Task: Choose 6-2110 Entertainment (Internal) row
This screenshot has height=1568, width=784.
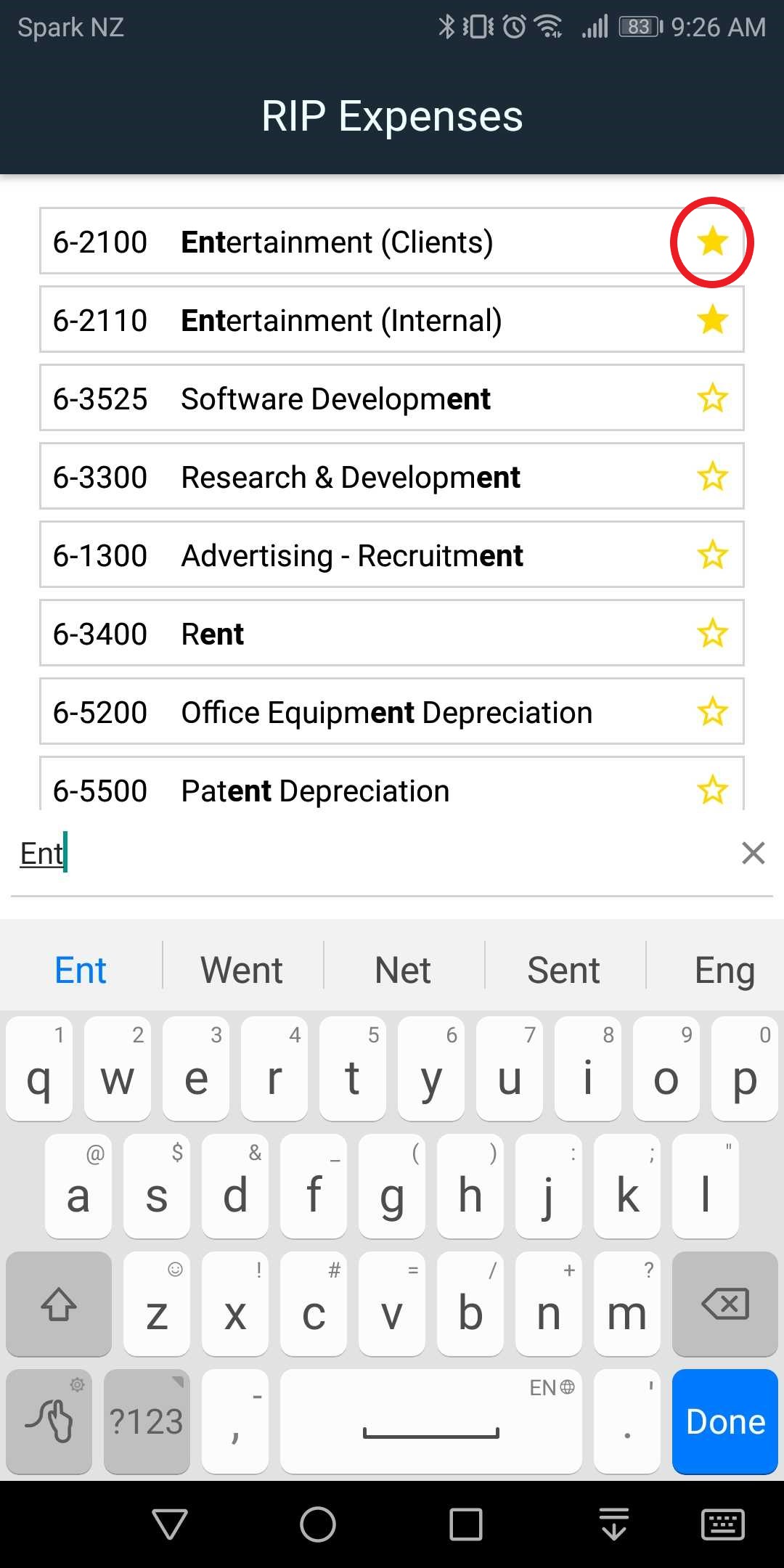Action: pyautogui.click(x=348, y=320)
